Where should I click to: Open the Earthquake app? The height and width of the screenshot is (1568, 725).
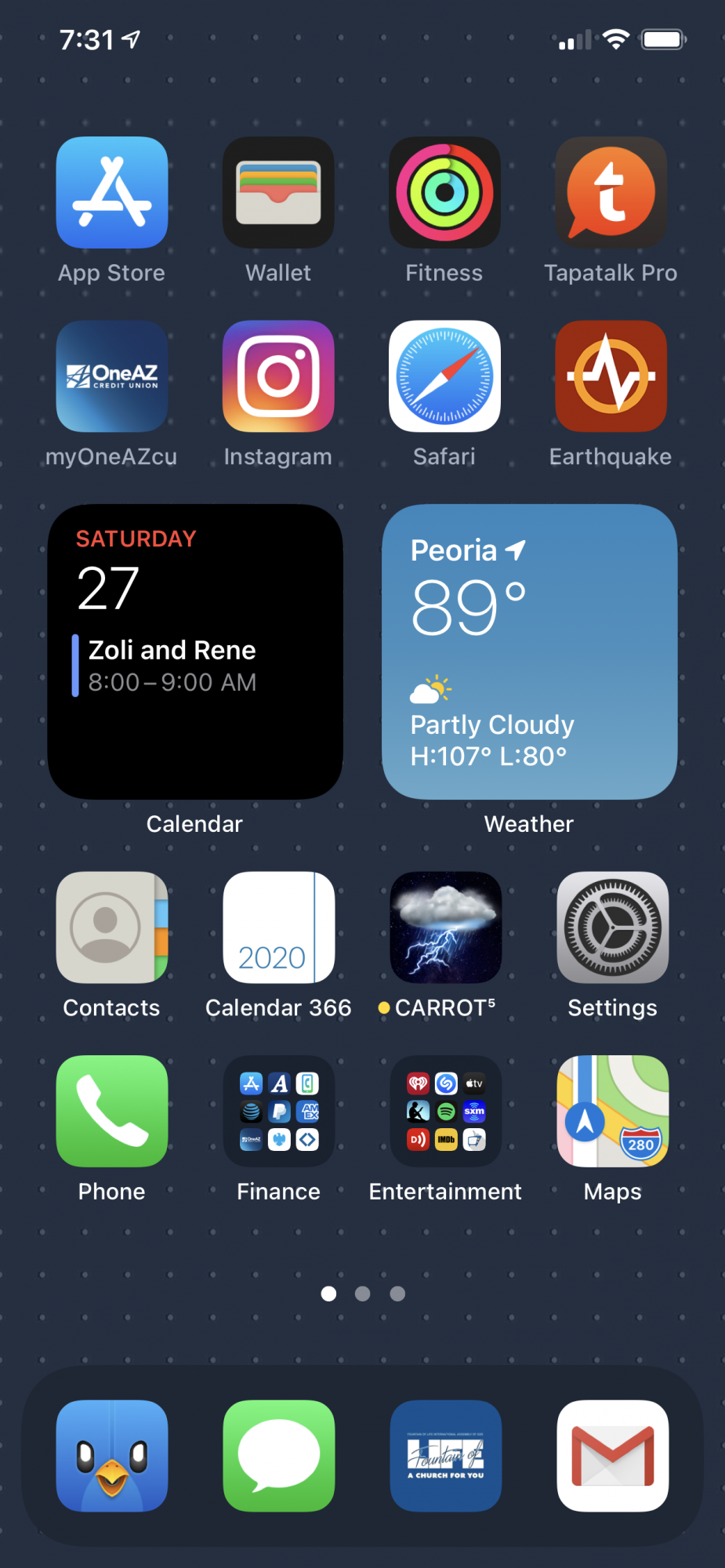tap(611, 376)
